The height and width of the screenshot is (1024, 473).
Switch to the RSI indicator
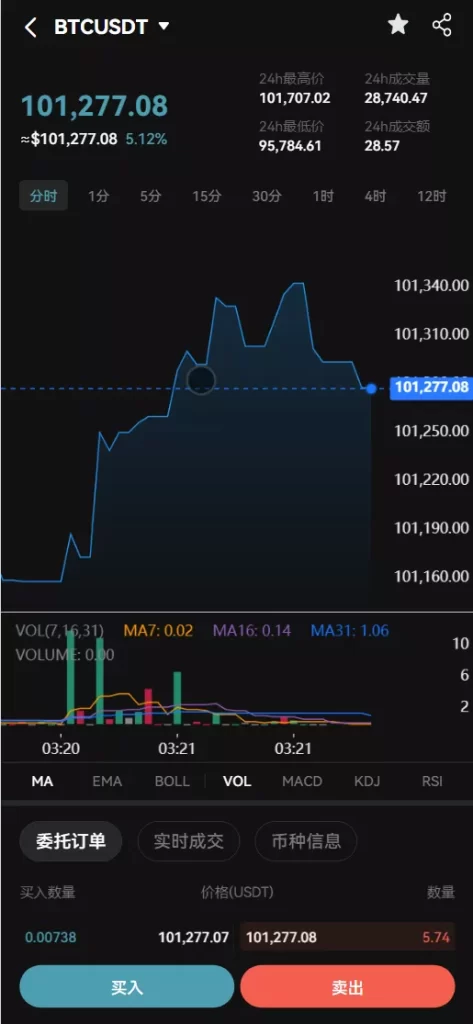[x=432, y=781]
